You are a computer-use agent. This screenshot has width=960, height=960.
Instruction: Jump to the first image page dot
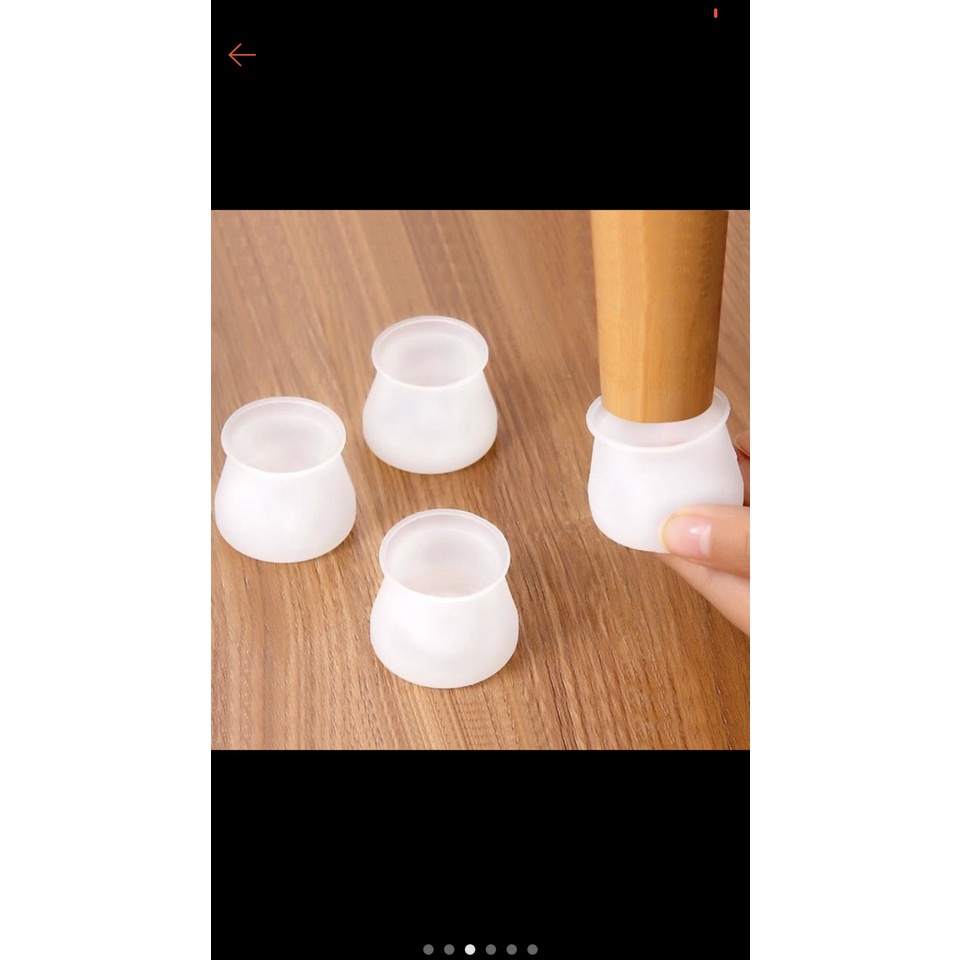pyautogui.click(x=429, y=950)
